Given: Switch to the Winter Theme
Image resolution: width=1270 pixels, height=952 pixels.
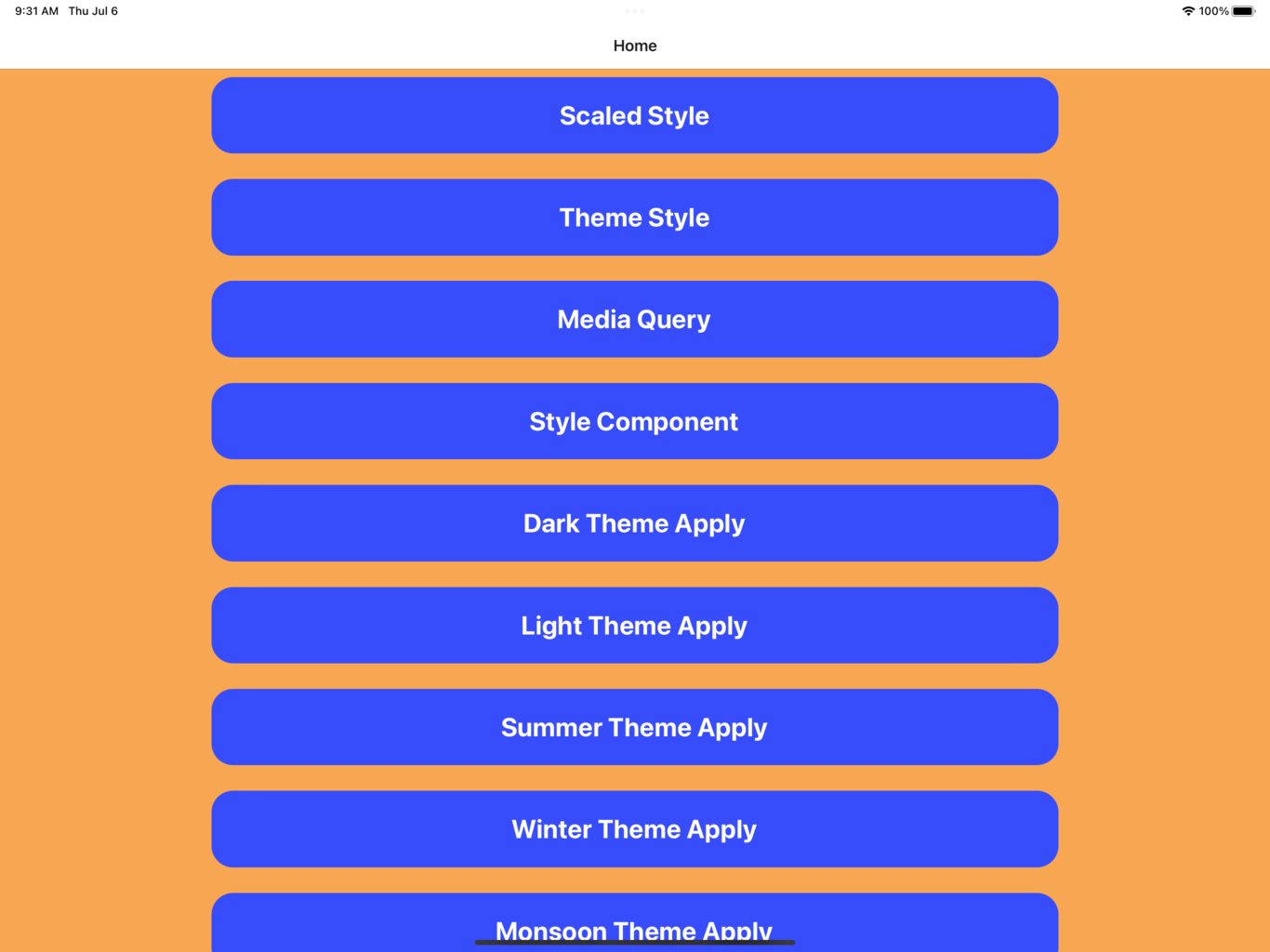Looking at the screenshot, I should pyautogui.click(x=634, y=829).
